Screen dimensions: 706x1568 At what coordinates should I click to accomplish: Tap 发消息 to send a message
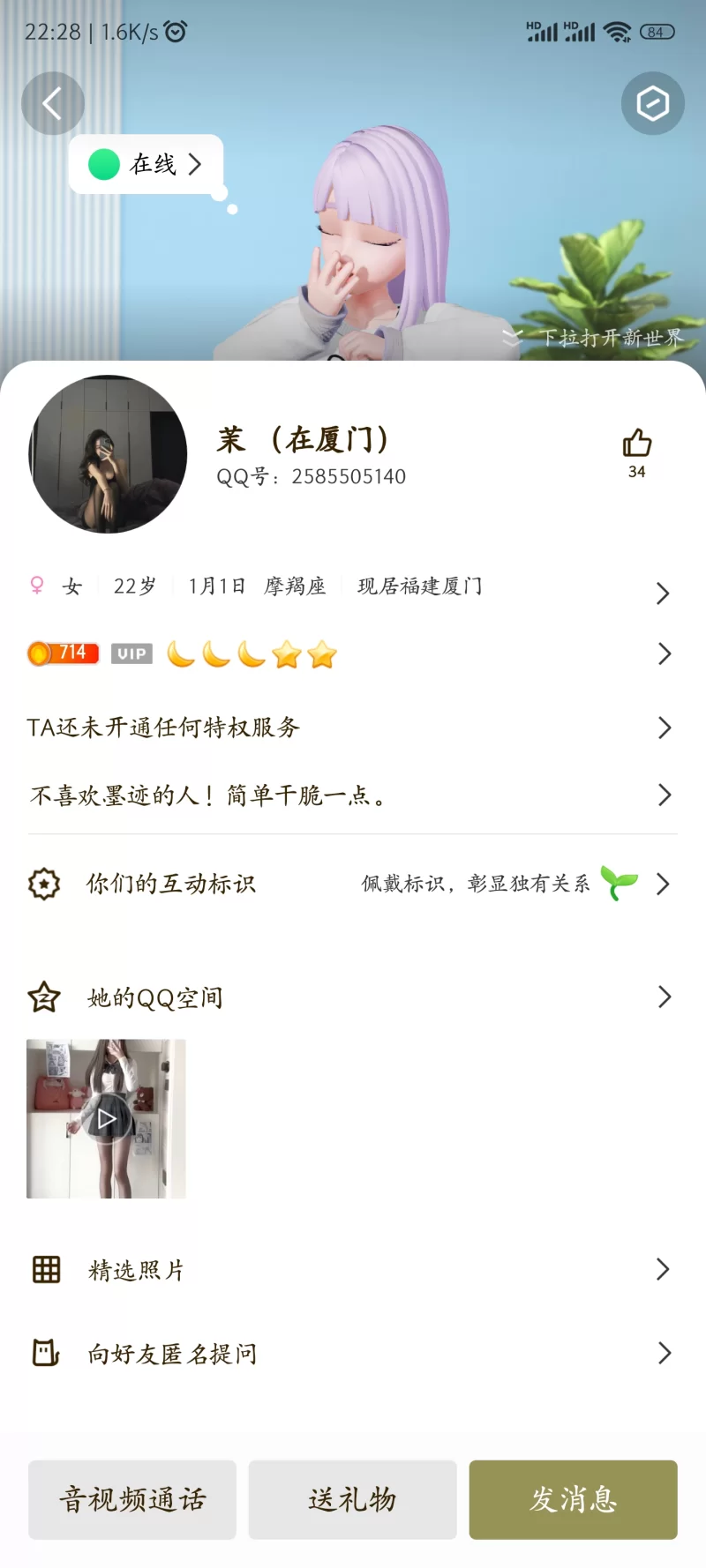tap(573, 1499)
